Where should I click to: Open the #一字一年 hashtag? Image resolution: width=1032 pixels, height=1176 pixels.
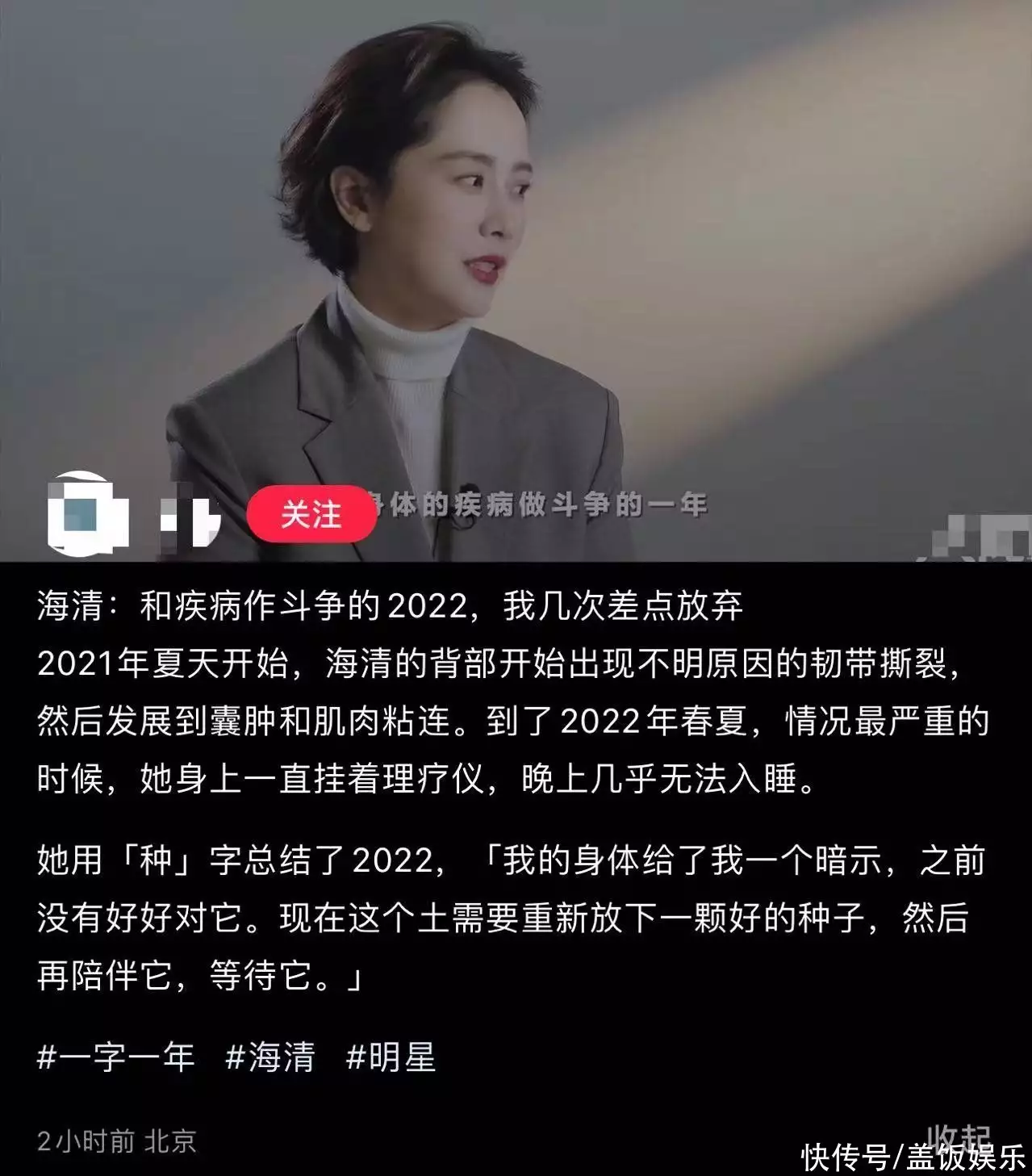[116, 1057]
